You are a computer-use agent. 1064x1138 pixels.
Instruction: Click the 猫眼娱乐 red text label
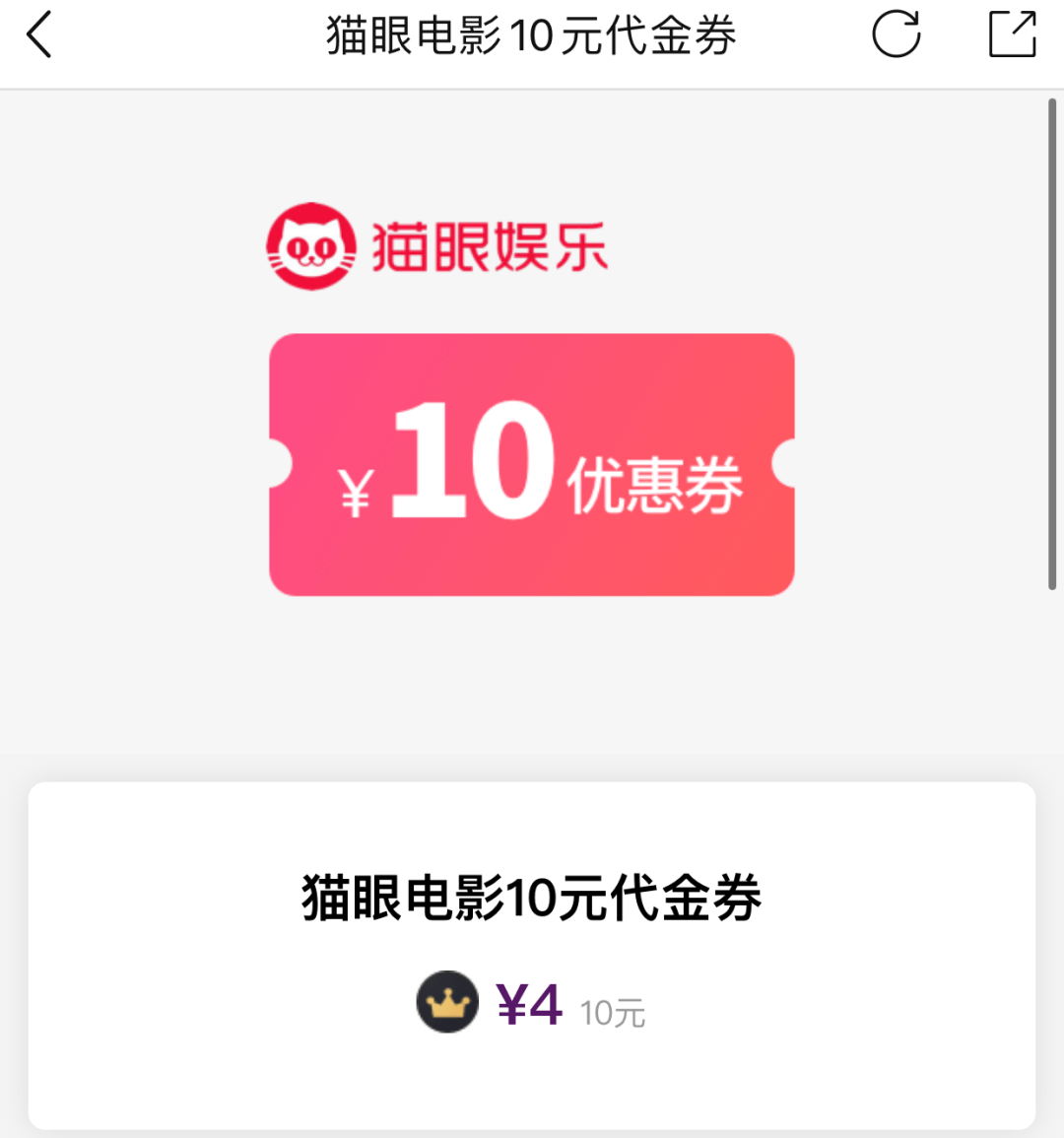[x=490, y=246]
